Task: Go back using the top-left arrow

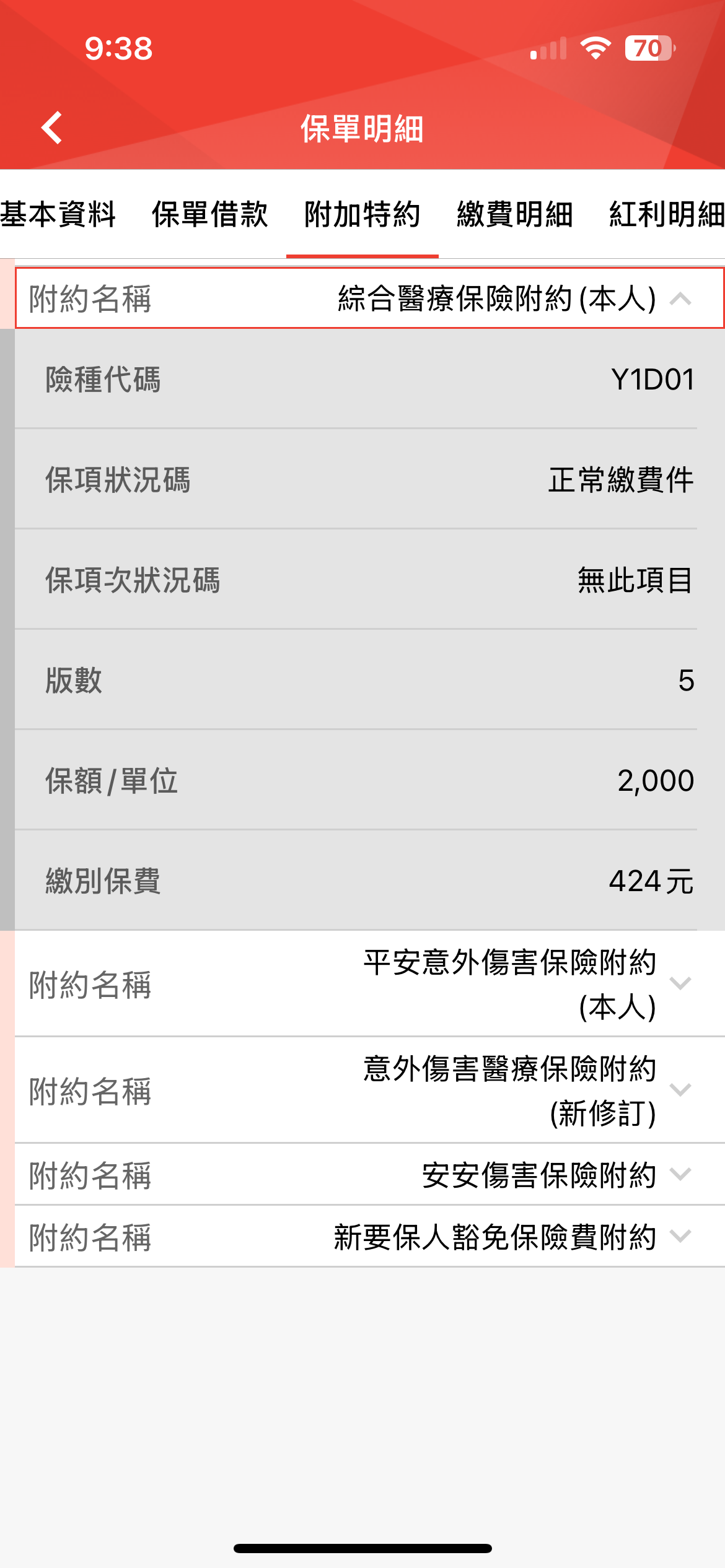Action: pos(52,128)
